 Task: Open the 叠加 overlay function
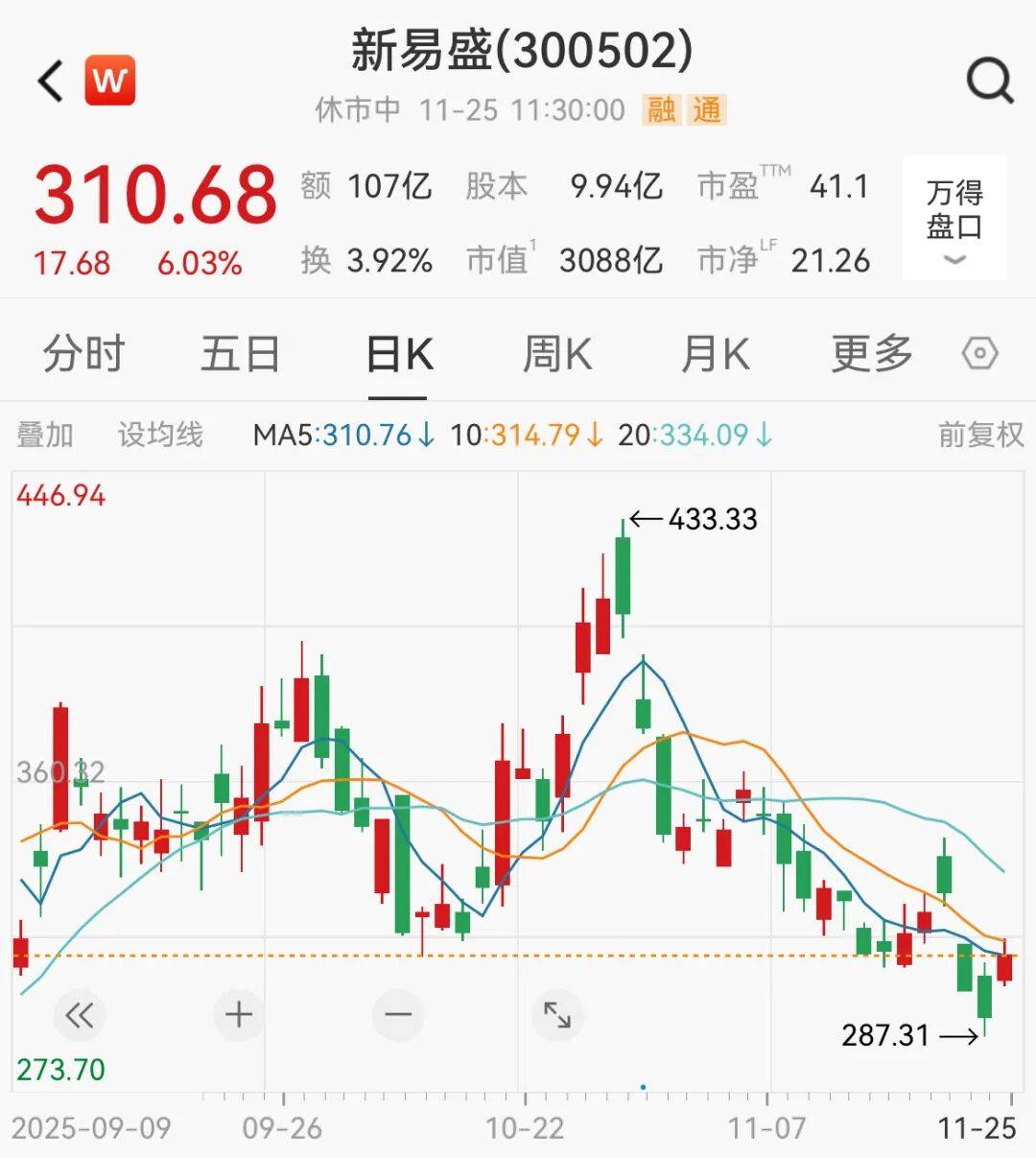pos(48,435)
